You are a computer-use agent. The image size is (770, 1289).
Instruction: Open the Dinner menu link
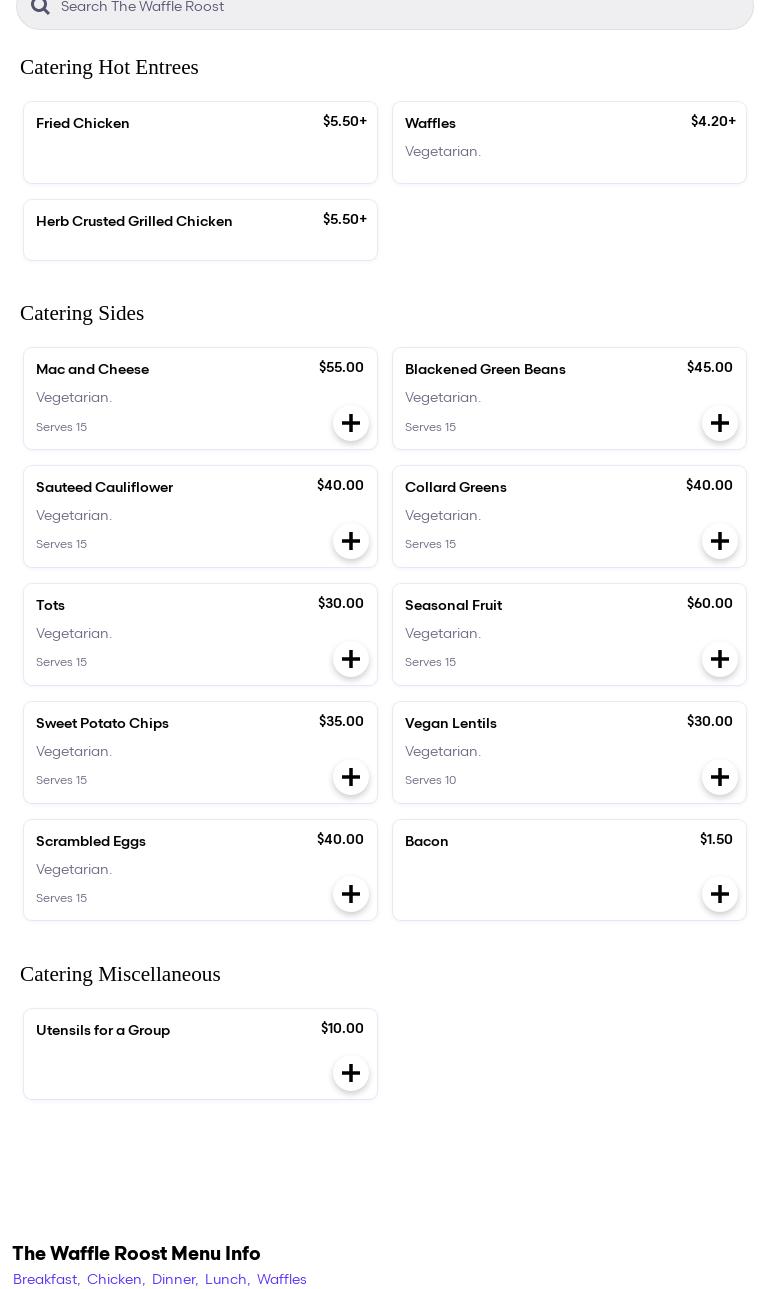coord(174,1279)
